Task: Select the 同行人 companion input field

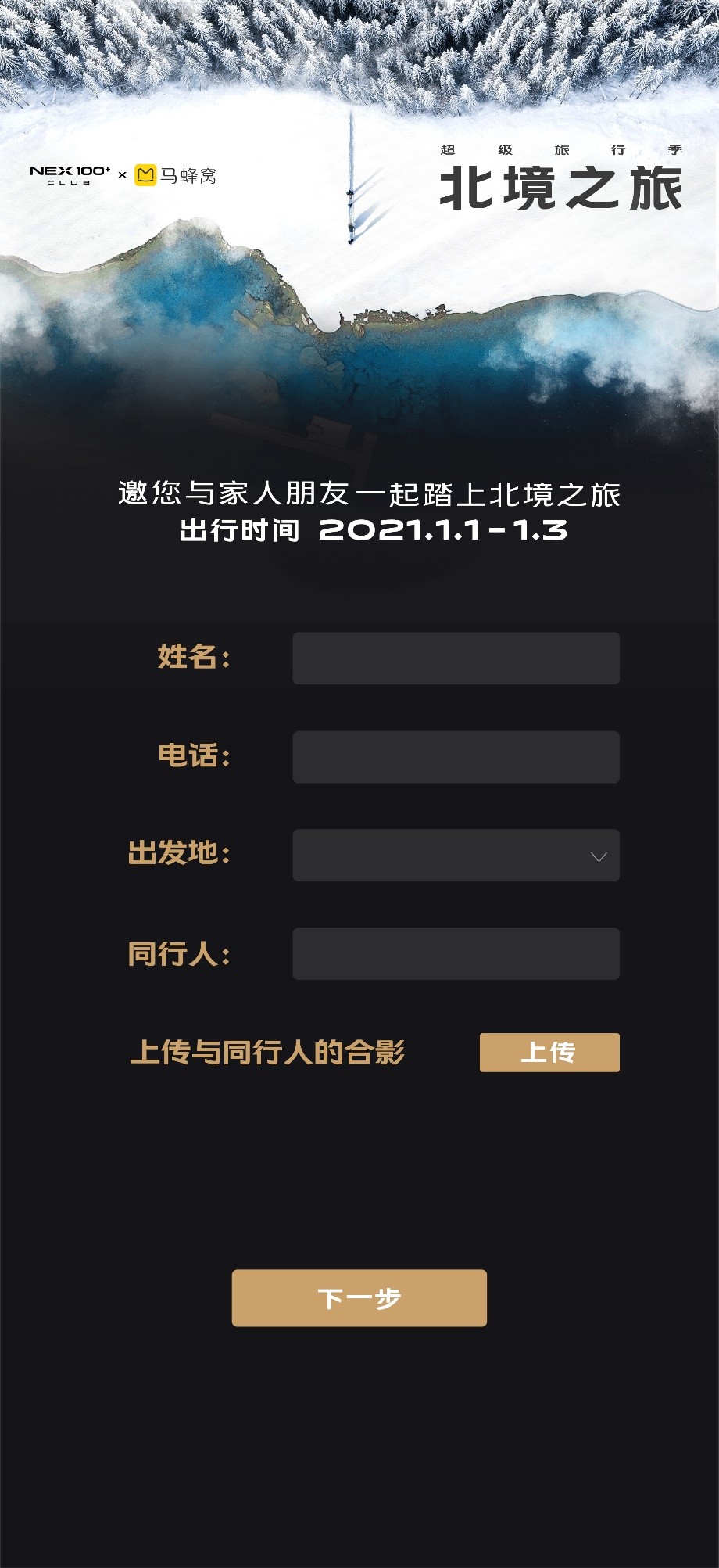Action: tap(456, 954)
